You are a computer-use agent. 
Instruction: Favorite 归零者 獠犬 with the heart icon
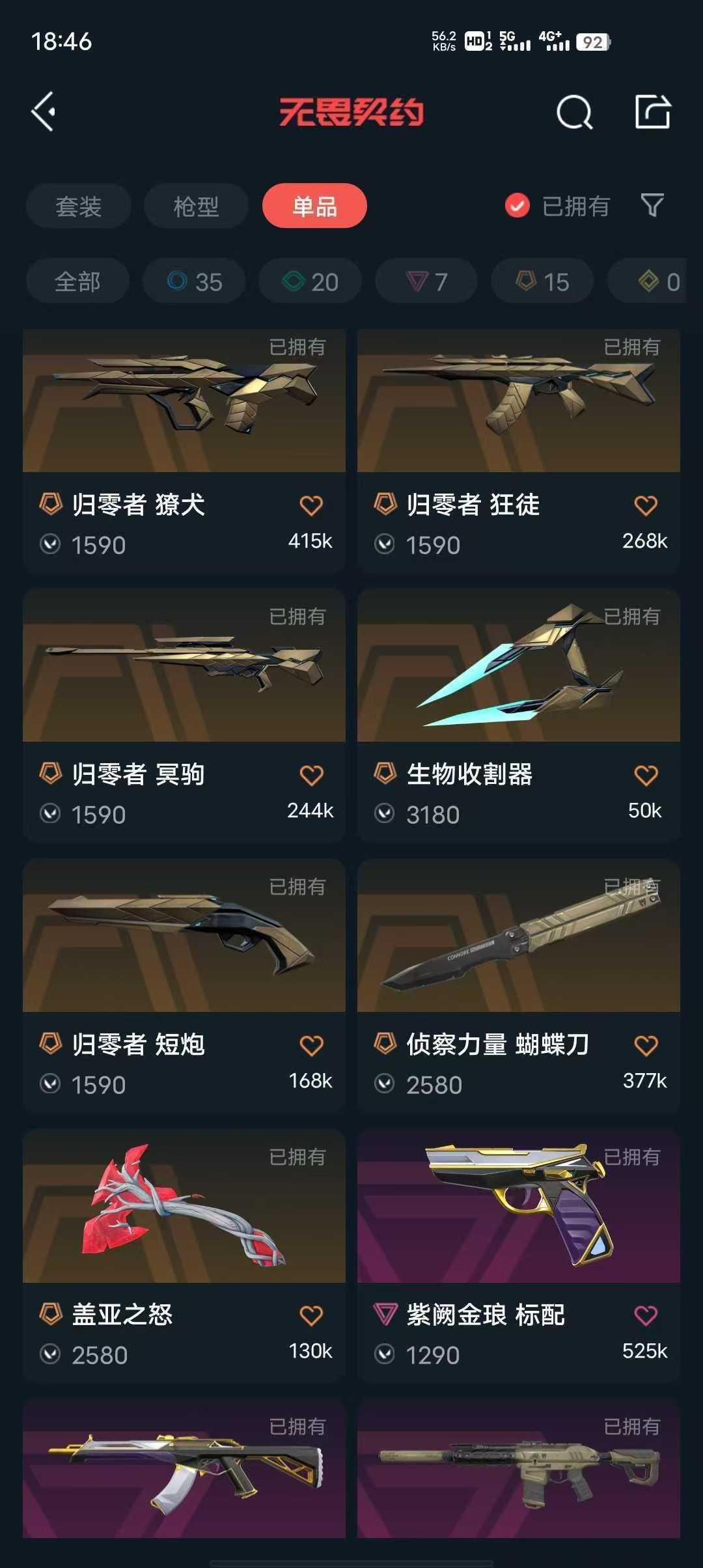click(x=312, y=505)
